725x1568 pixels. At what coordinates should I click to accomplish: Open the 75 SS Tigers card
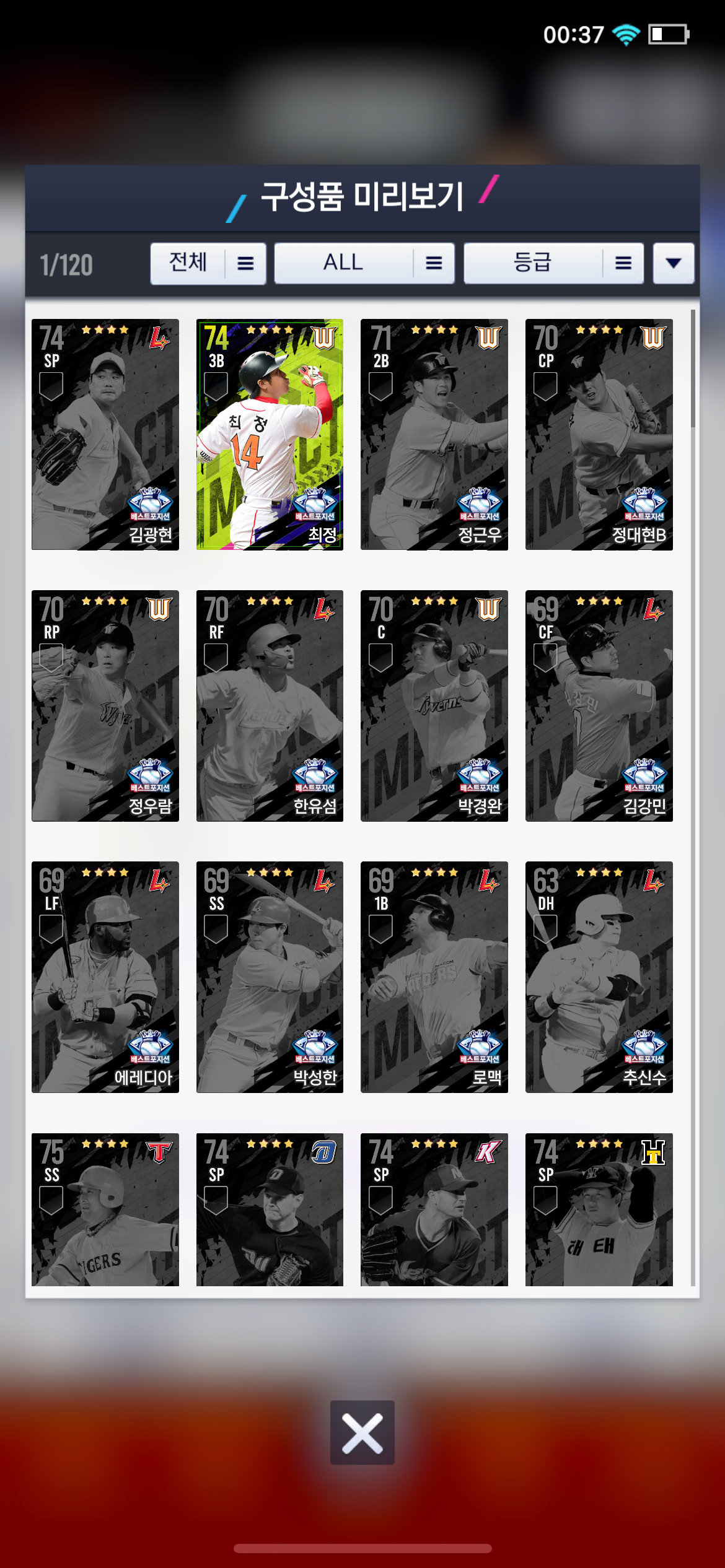click(105, 1209)
